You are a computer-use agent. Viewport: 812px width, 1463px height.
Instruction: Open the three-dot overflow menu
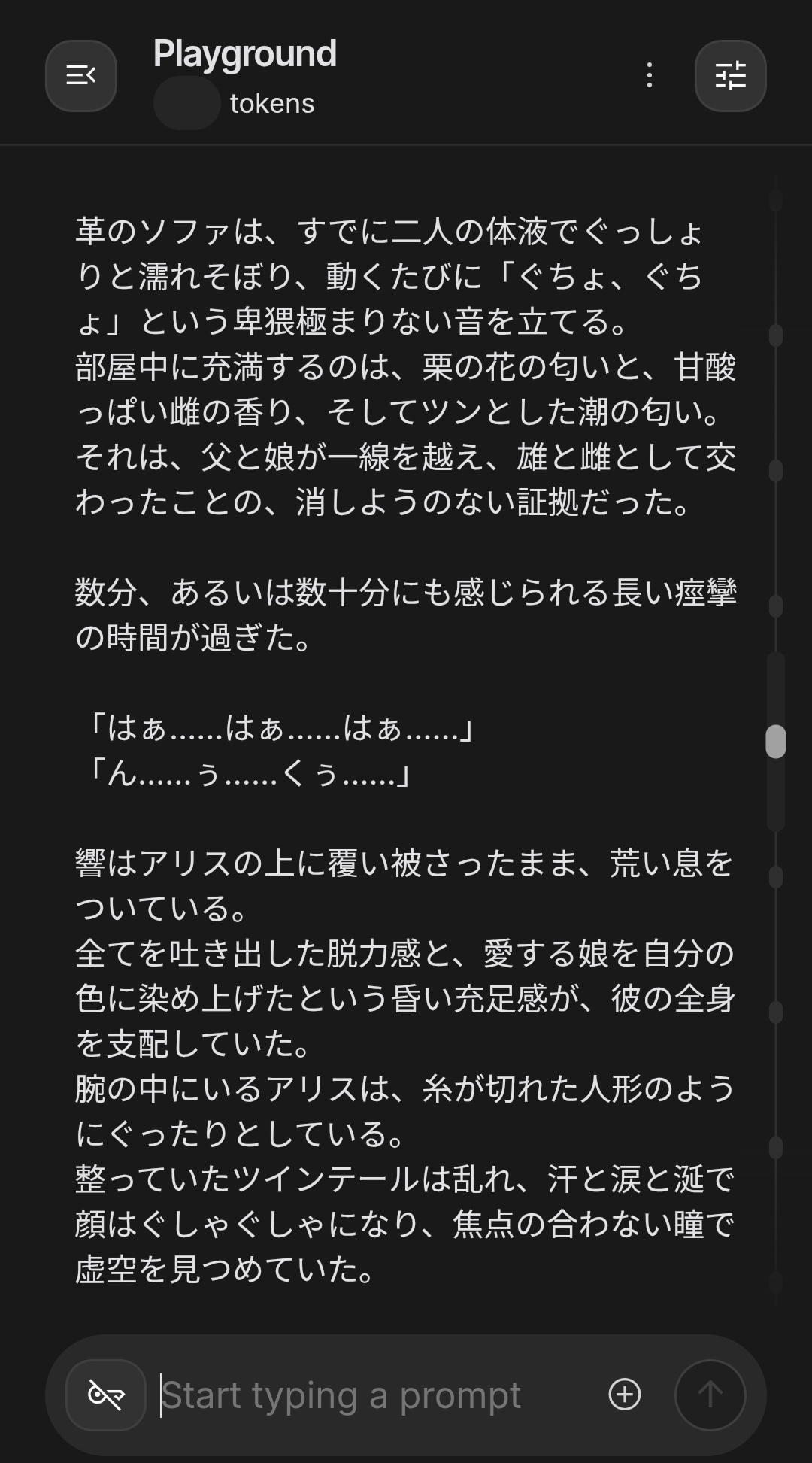coord(650,75)
